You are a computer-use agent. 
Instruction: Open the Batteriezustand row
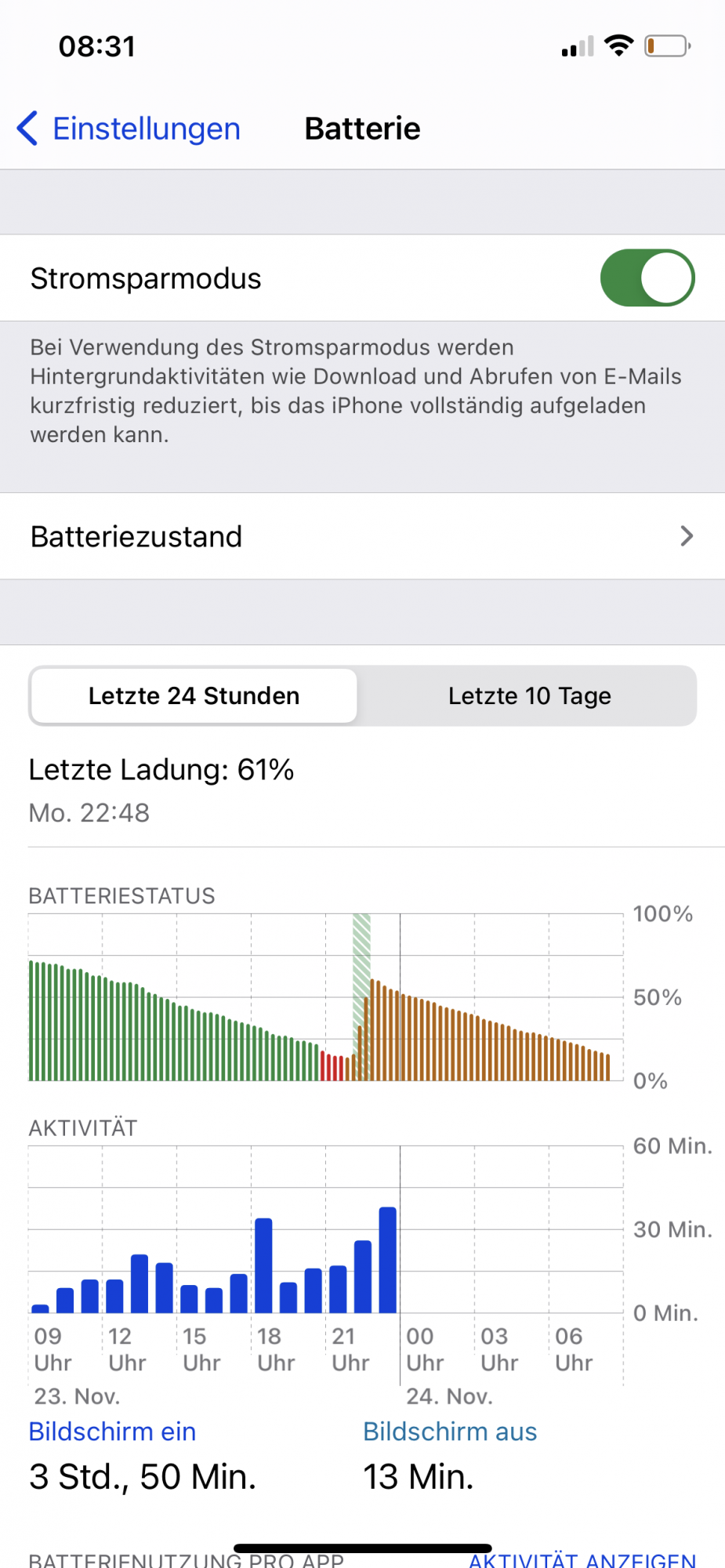point(362,536)
